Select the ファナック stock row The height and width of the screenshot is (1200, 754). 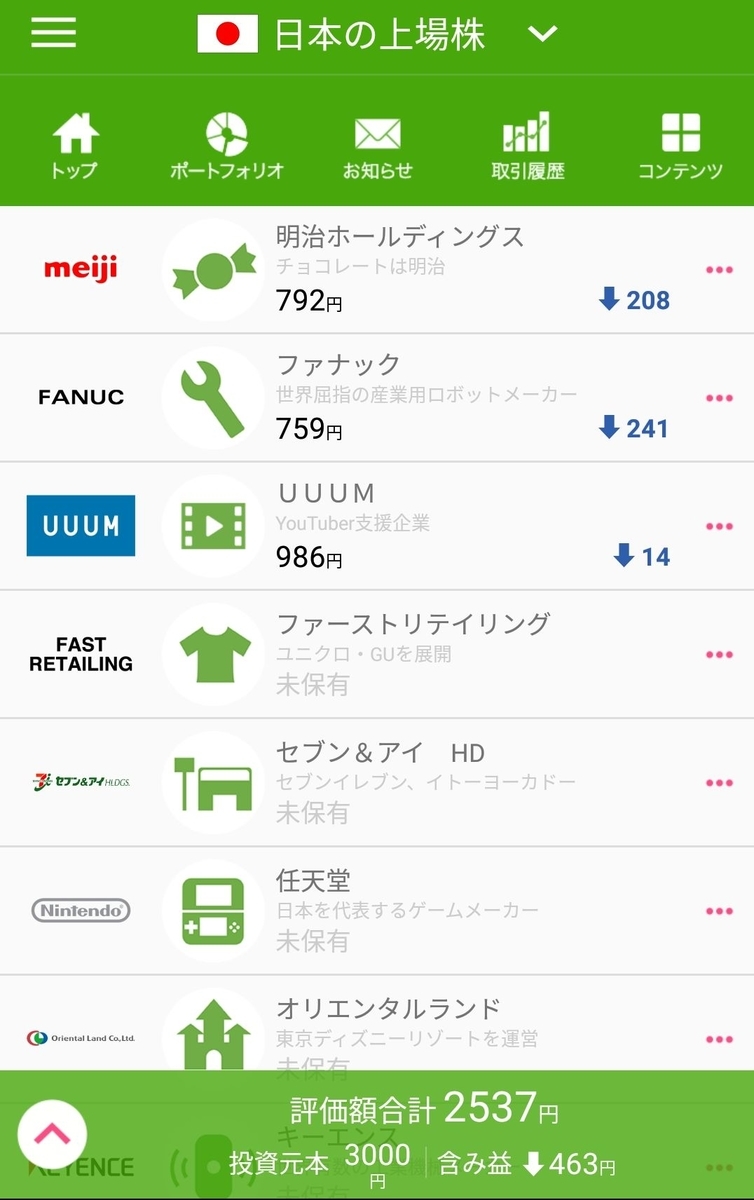[377, 398]
